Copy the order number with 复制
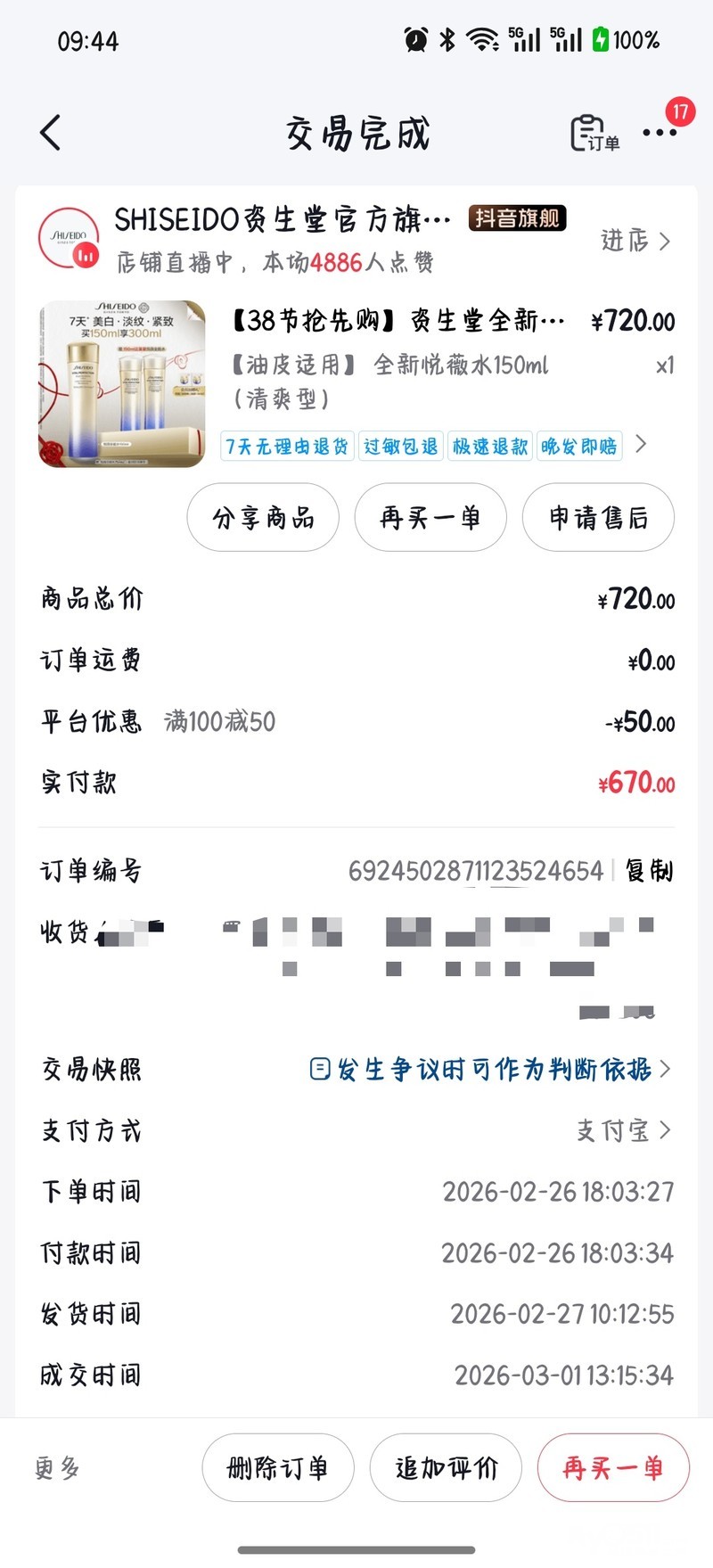Viewport: 713px width, 1568px height. 649,871
